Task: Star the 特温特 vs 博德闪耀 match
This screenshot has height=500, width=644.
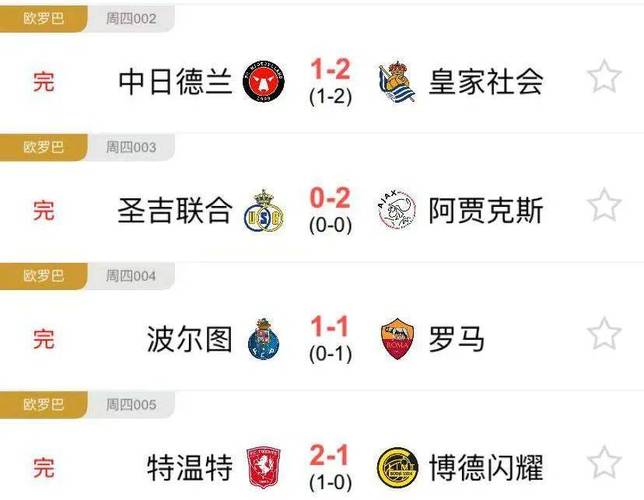Action: (604, 463)
